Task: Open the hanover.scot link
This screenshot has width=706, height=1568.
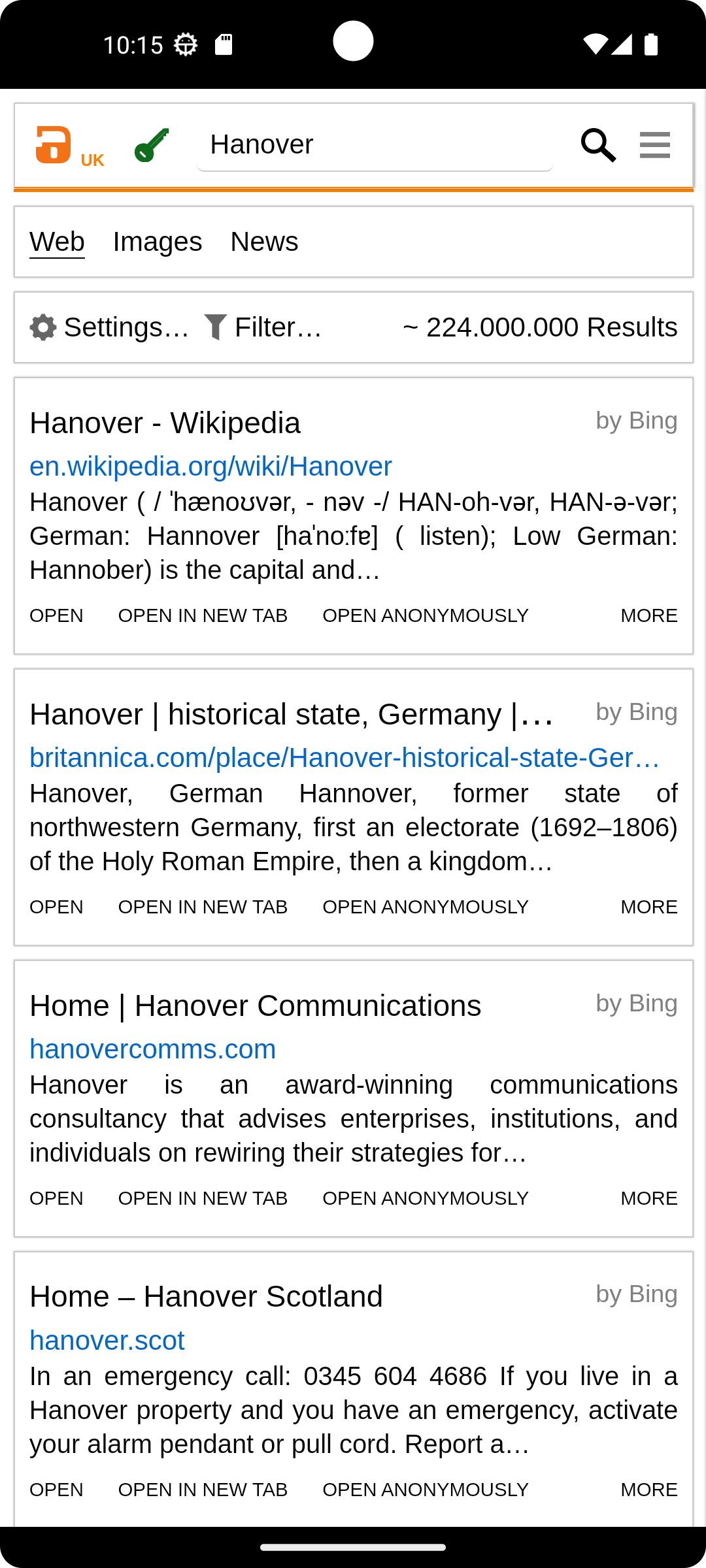Action: [x=107, y=1341]
